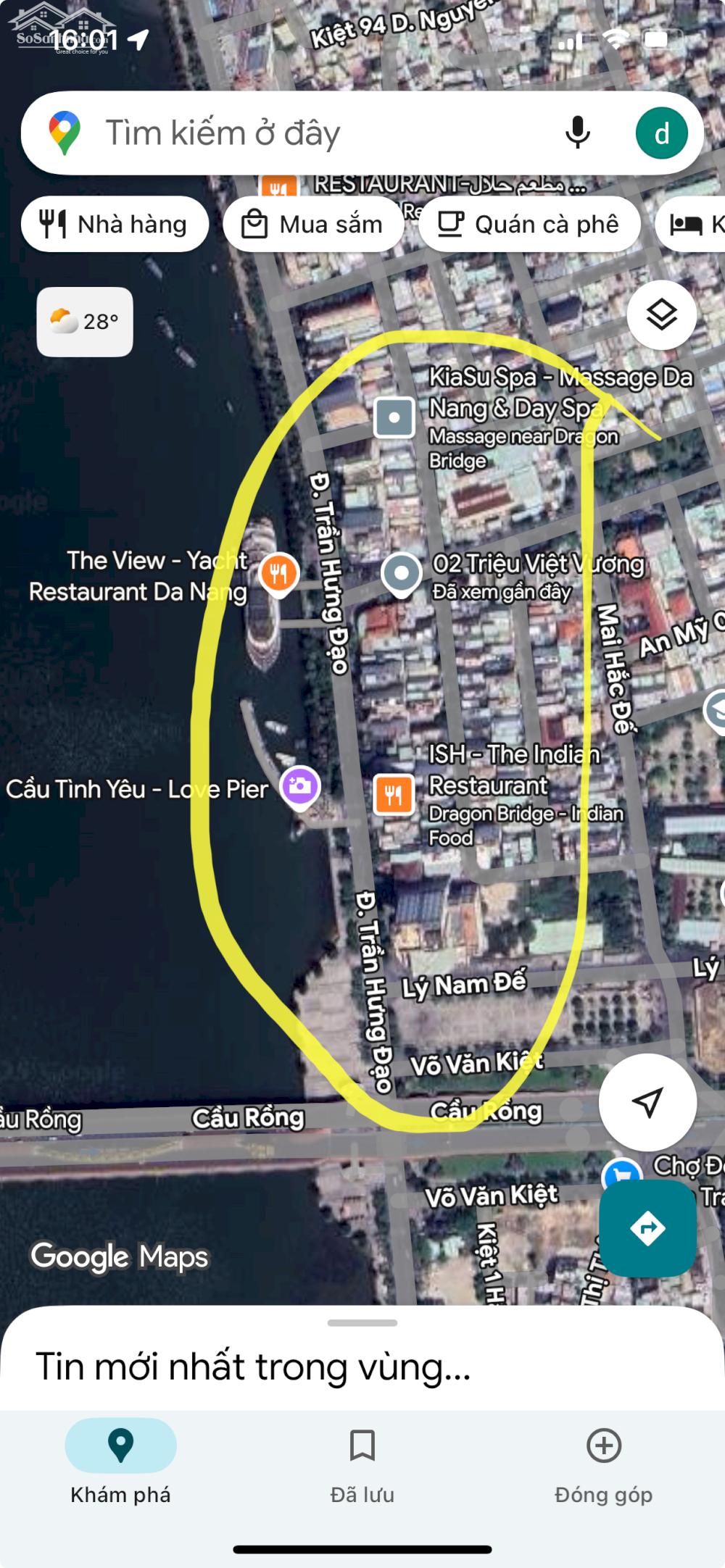The width and height of the screenshot is (725, 1568).
Task: Select the Nhà hàng chip
Action: point(115,225)
